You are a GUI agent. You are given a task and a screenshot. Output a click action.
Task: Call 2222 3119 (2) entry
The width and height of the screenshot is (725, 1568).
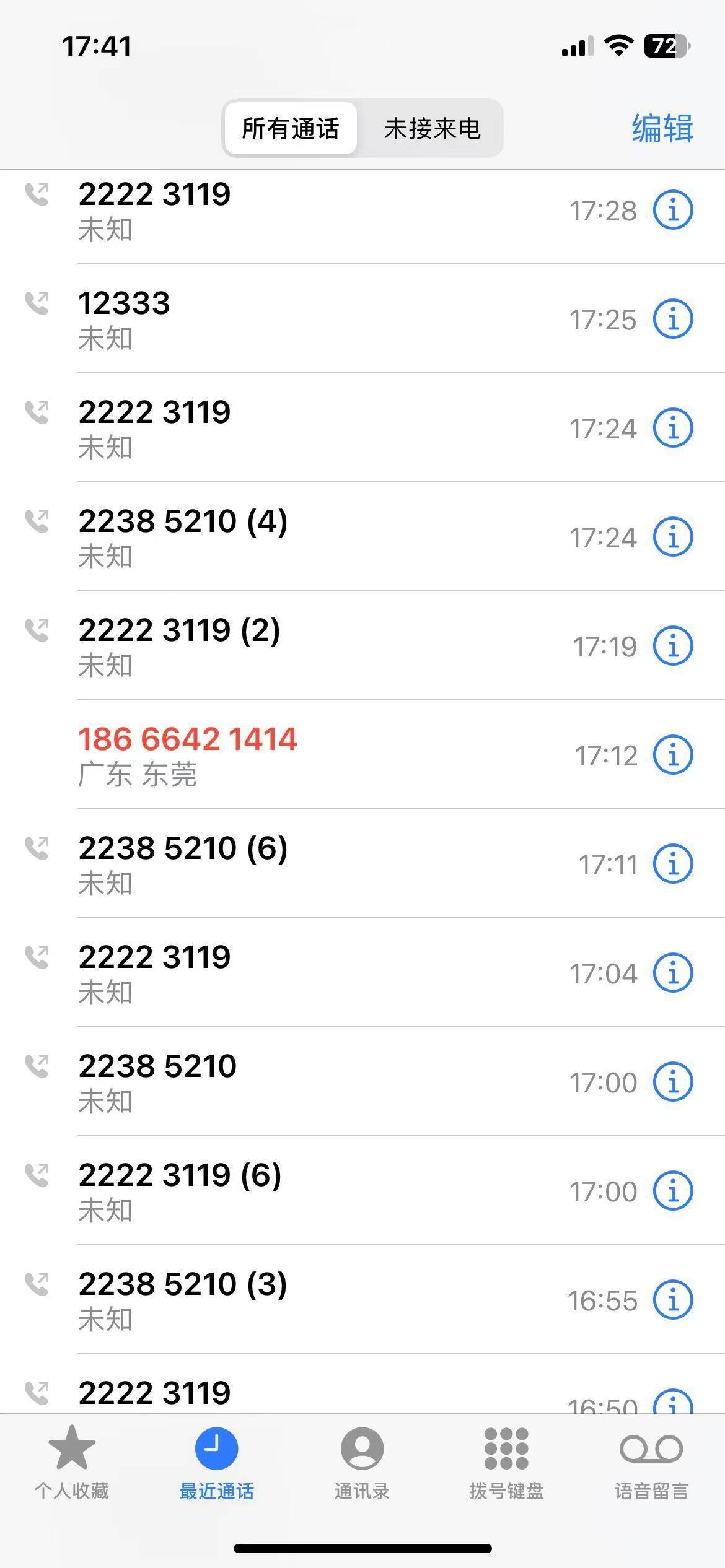click(362, 645)
